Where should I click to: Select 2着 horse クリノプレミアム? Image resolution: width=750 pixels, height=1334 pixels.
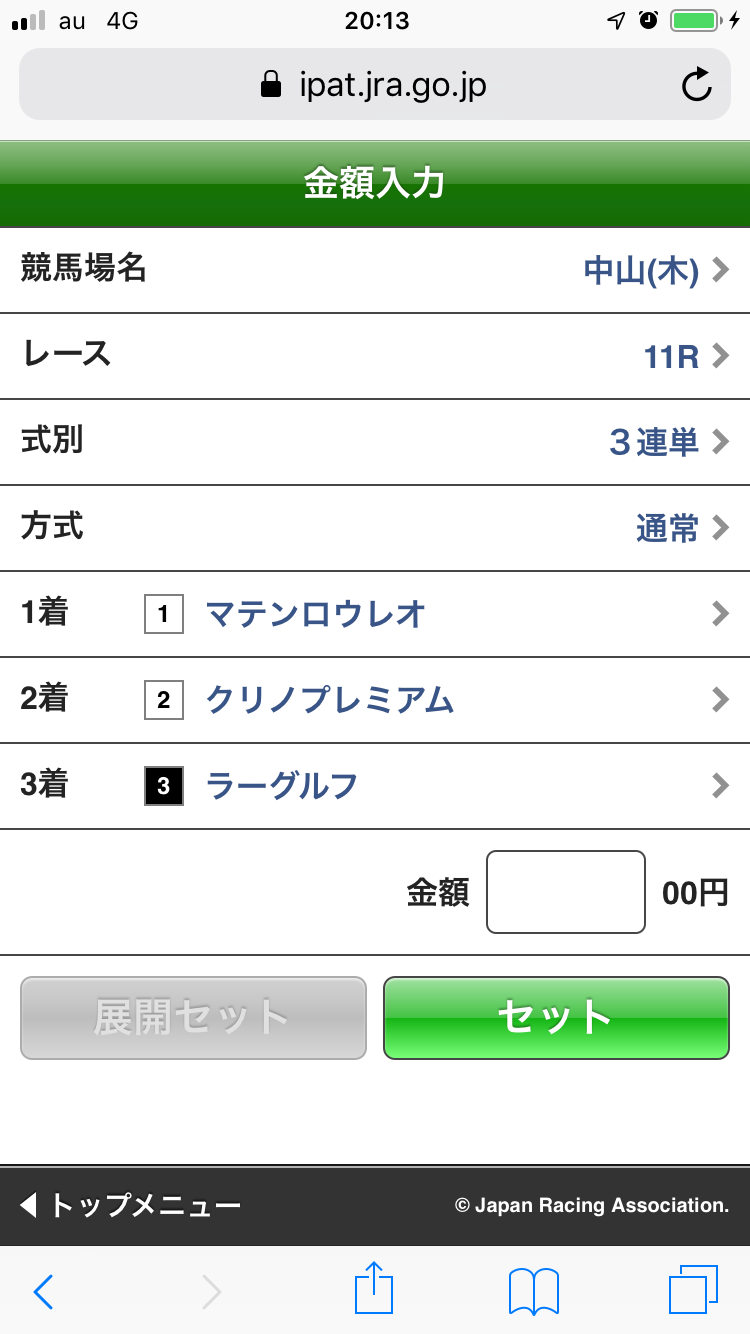[330, 700]
